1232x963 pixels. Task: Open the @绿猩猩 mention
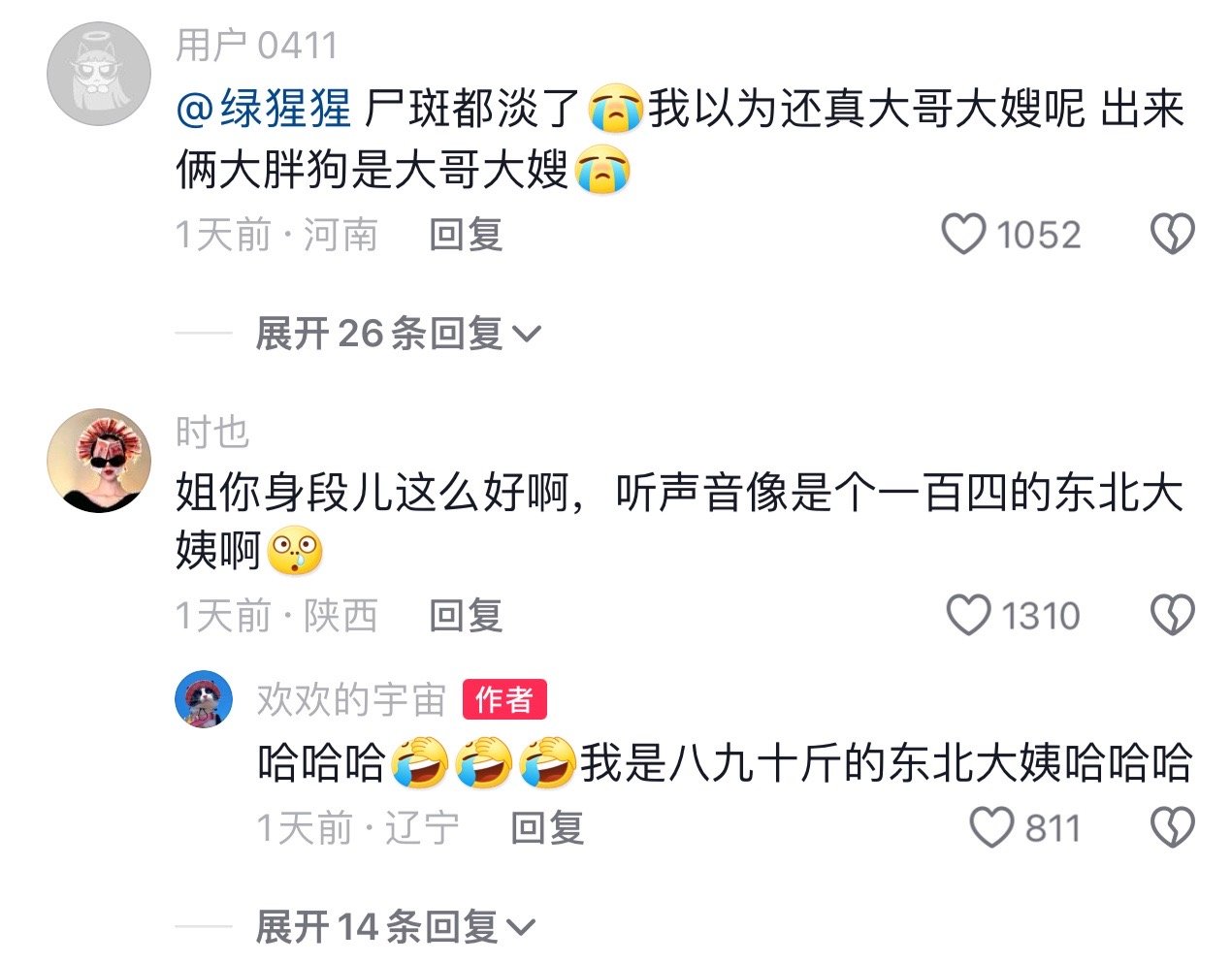click(x=264, y=109)
